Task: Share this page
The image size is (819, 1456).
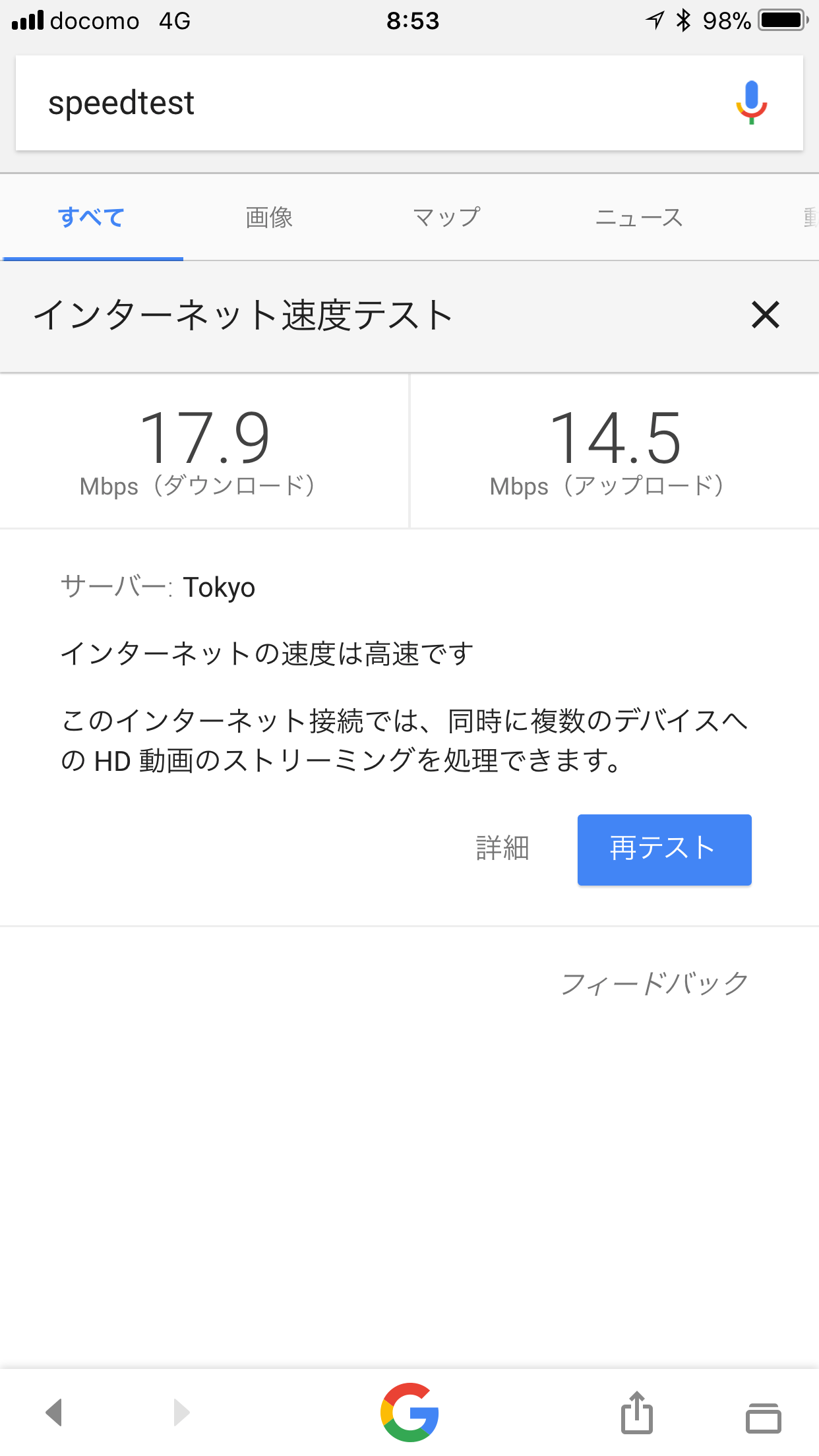Action: point(636,1412)
